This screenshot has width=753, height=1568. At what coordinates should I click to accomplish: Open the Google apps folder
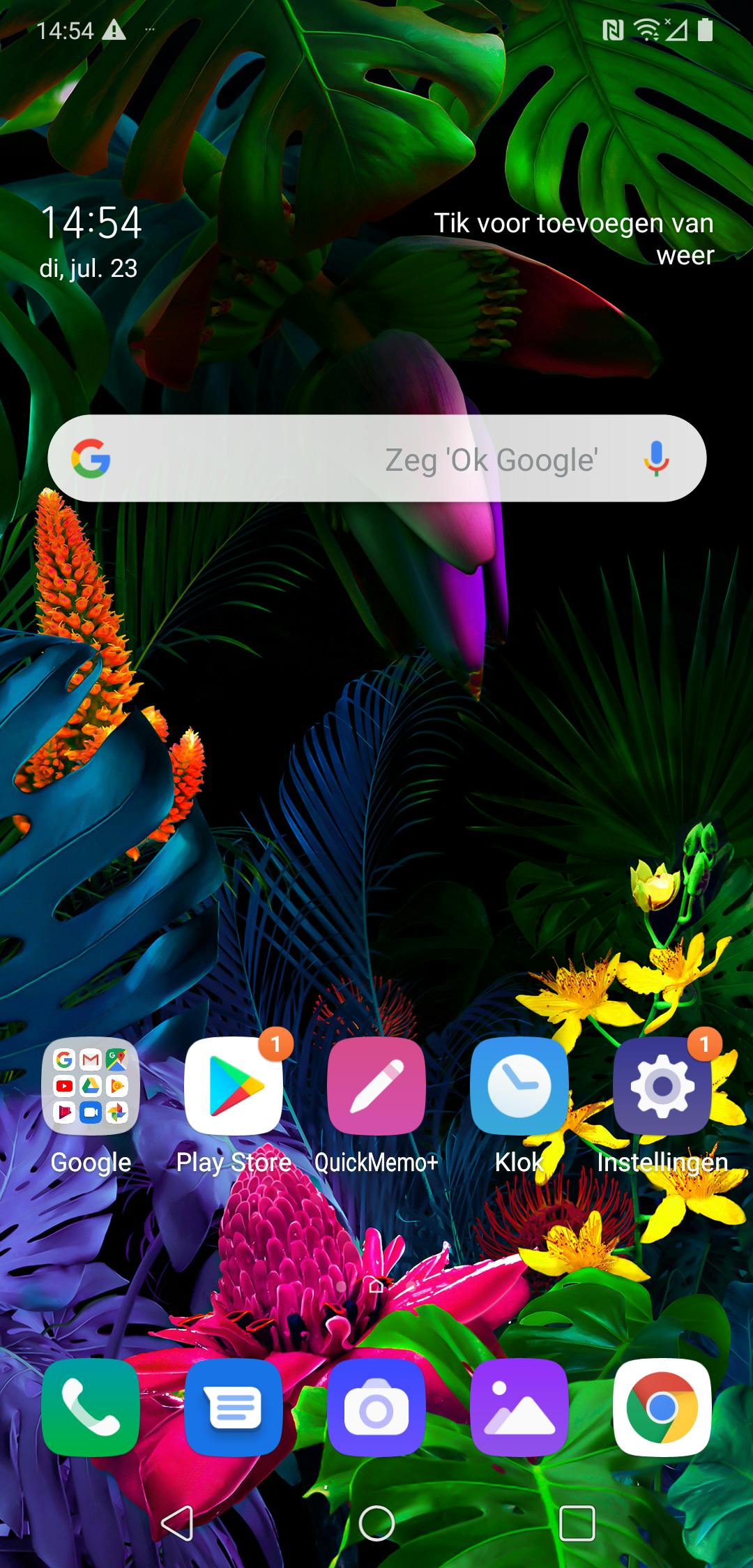point(91,1086)
